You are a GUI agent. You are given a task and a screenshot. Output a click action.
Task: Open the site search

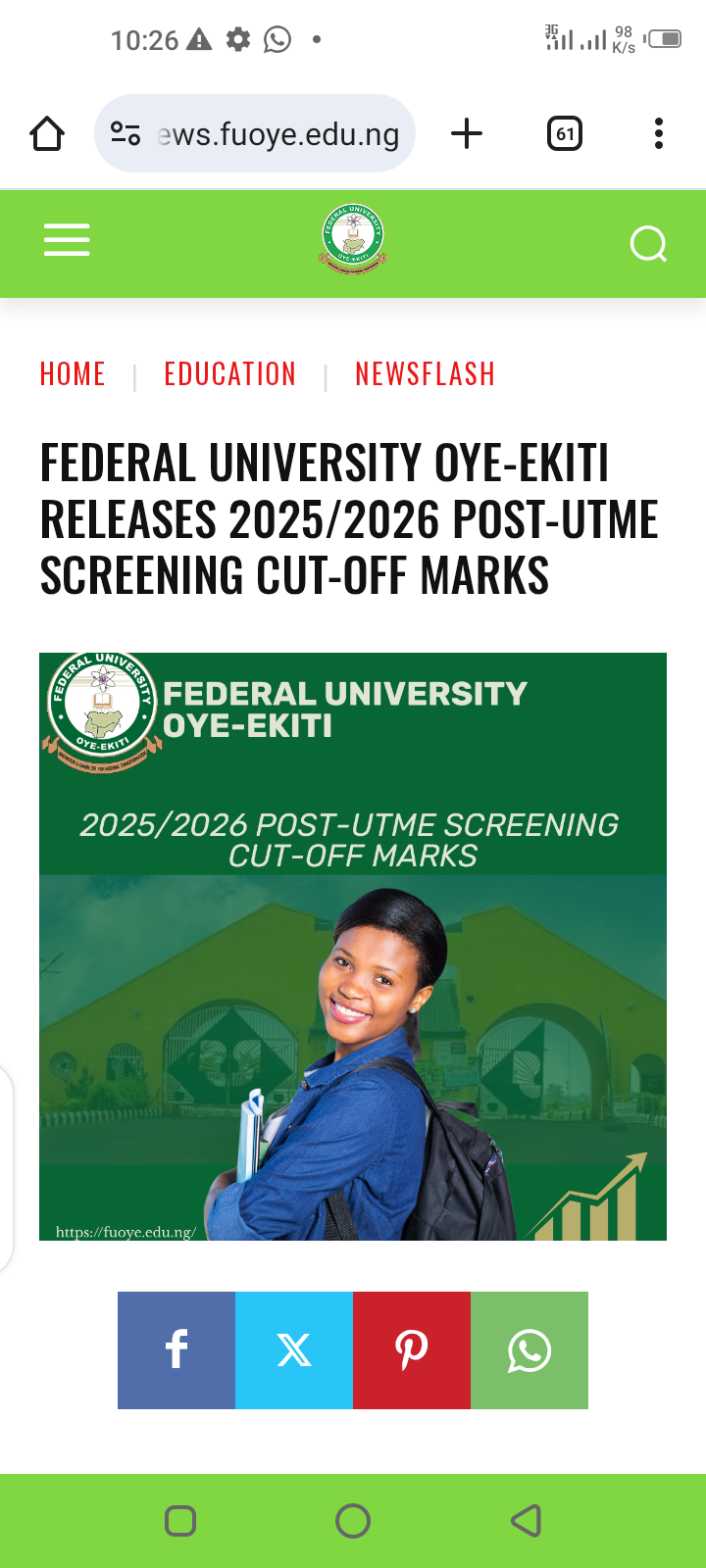pyautogui.click(x=648, y=244)
